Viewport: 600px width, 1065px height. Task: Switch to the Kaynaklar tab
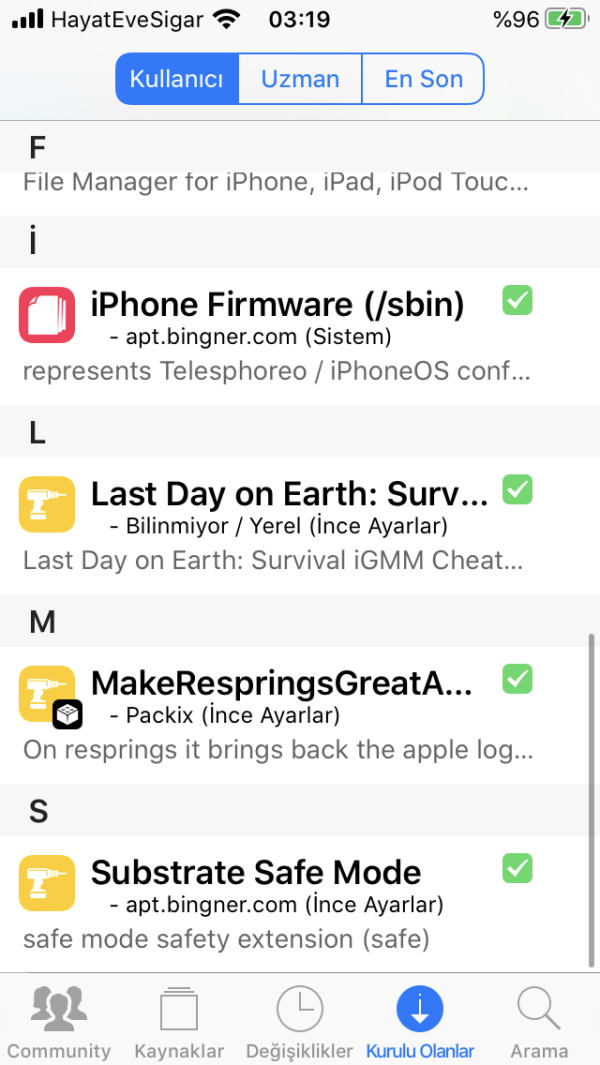[180, 1023]
